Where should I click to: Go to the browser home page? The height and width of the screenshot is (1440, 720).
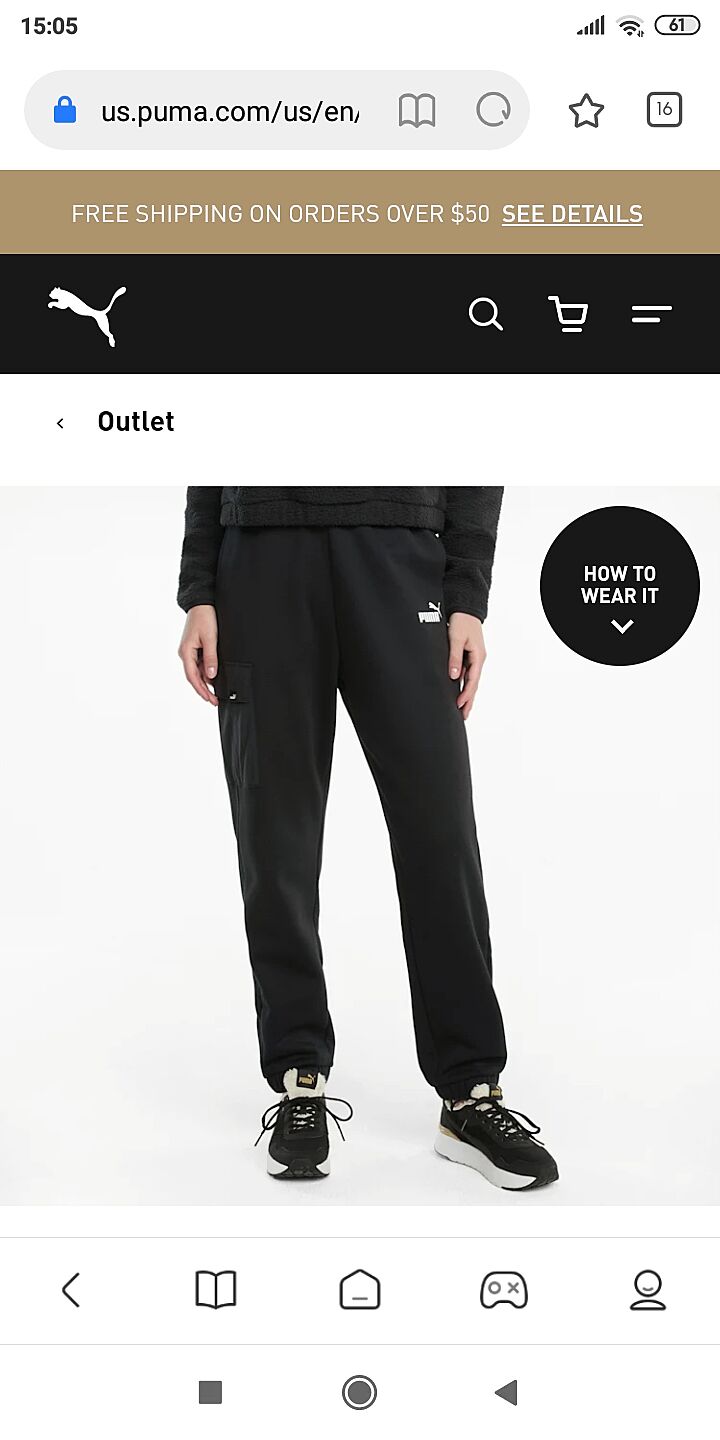pyautogui.click(x=359, y=1290)
